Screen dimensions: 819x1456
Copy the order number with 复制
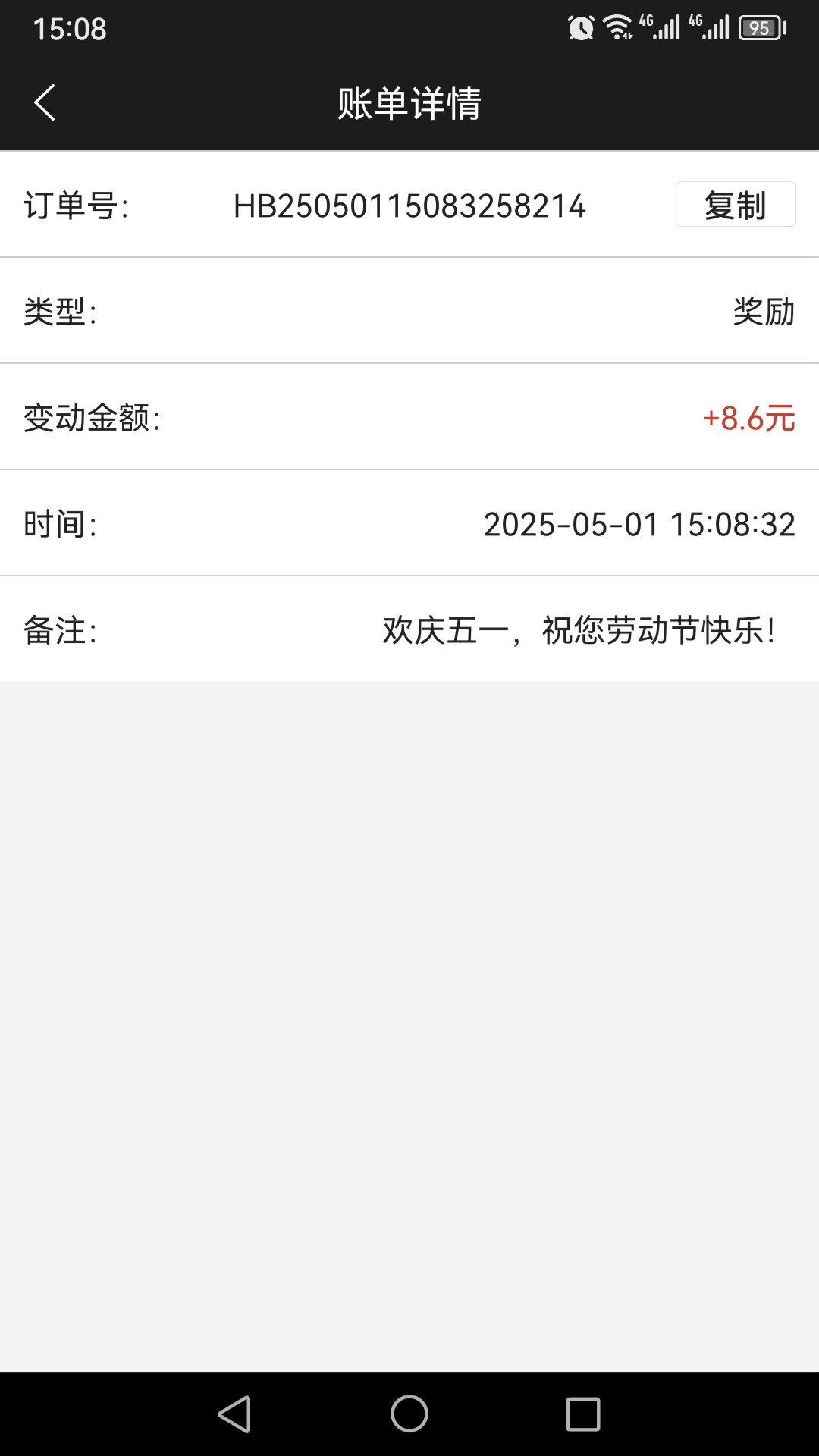pyautogui.click(x=735, y=205)
